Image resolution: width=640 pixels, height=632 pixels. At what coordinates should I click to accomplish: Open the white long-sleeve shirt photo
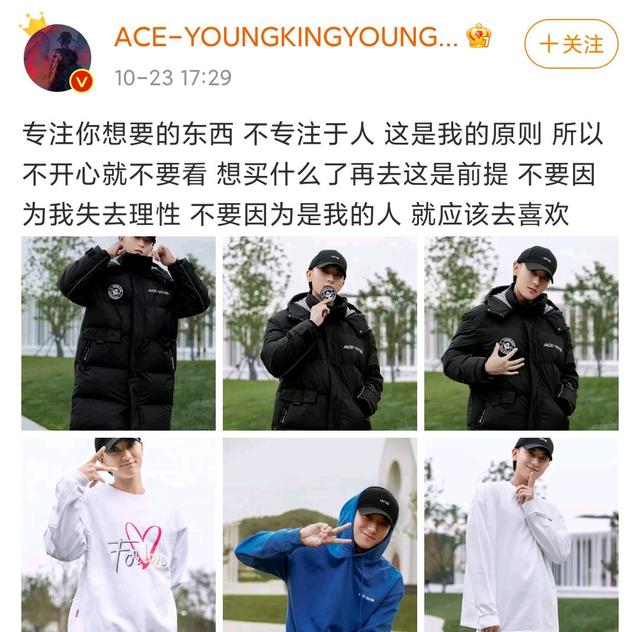(521, 535)
